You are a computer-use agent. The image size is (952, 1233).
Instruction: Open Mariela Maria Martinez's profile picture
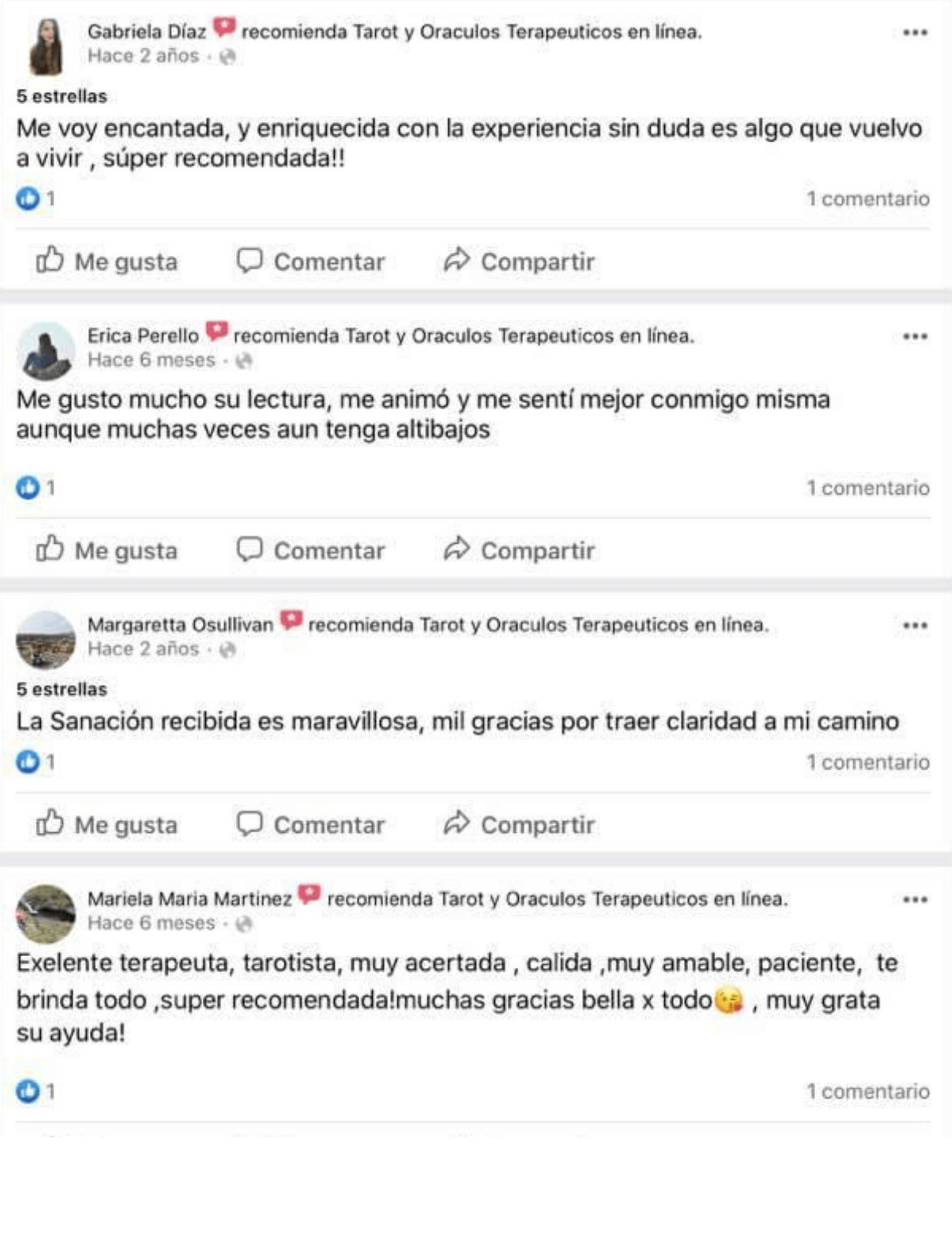coord(46,914)
